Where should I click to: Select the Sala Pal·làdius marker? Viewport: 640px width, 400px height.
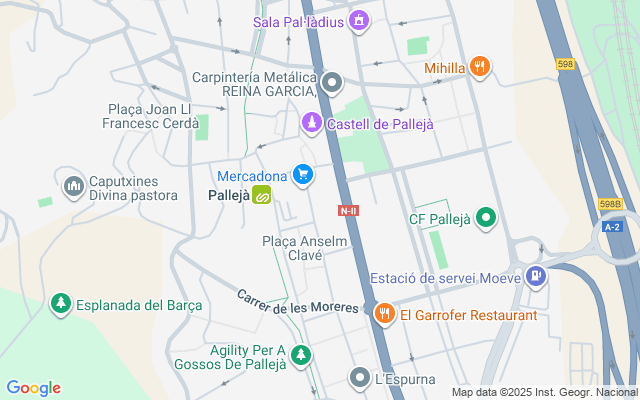tap(360, 21)
